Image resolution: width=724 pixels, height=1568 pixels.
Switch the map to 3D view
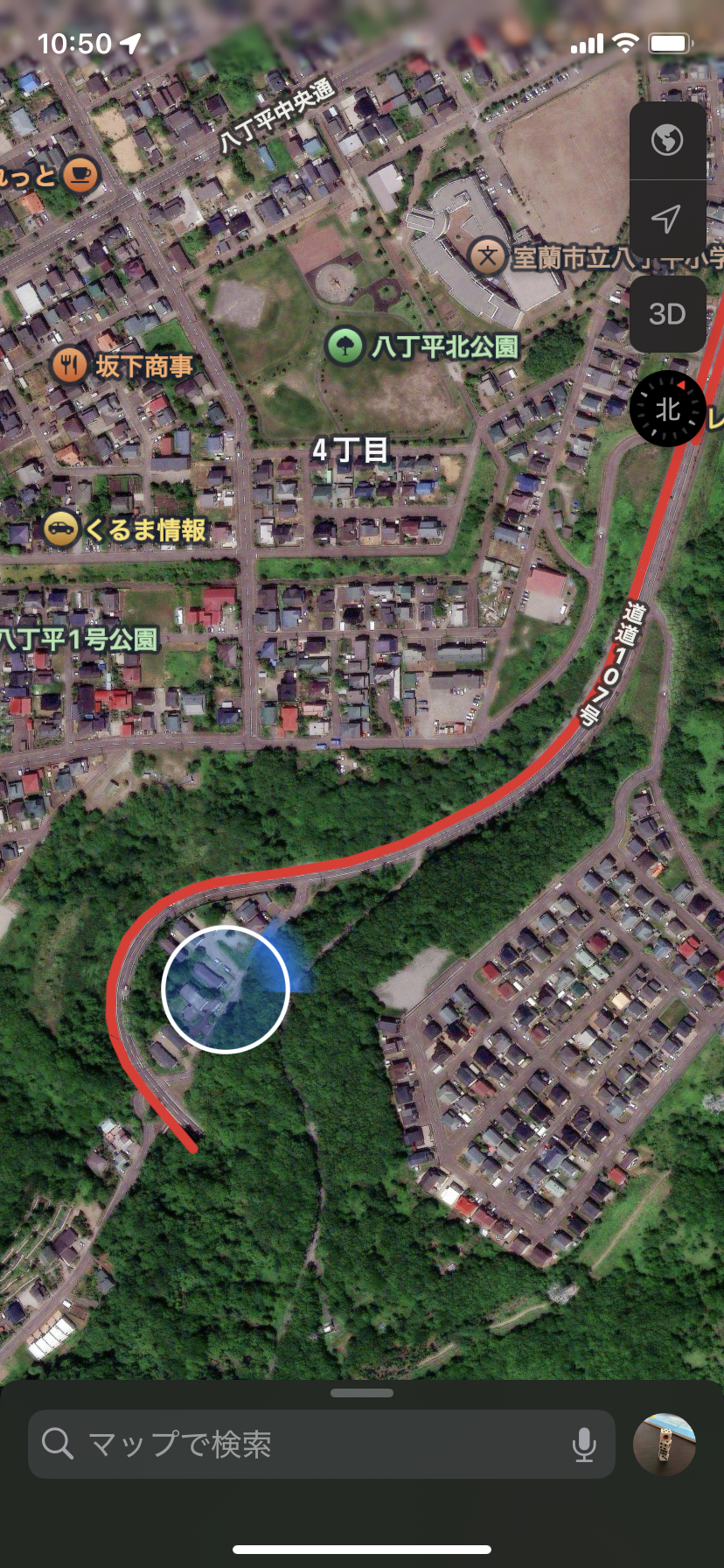pos(667,314)
